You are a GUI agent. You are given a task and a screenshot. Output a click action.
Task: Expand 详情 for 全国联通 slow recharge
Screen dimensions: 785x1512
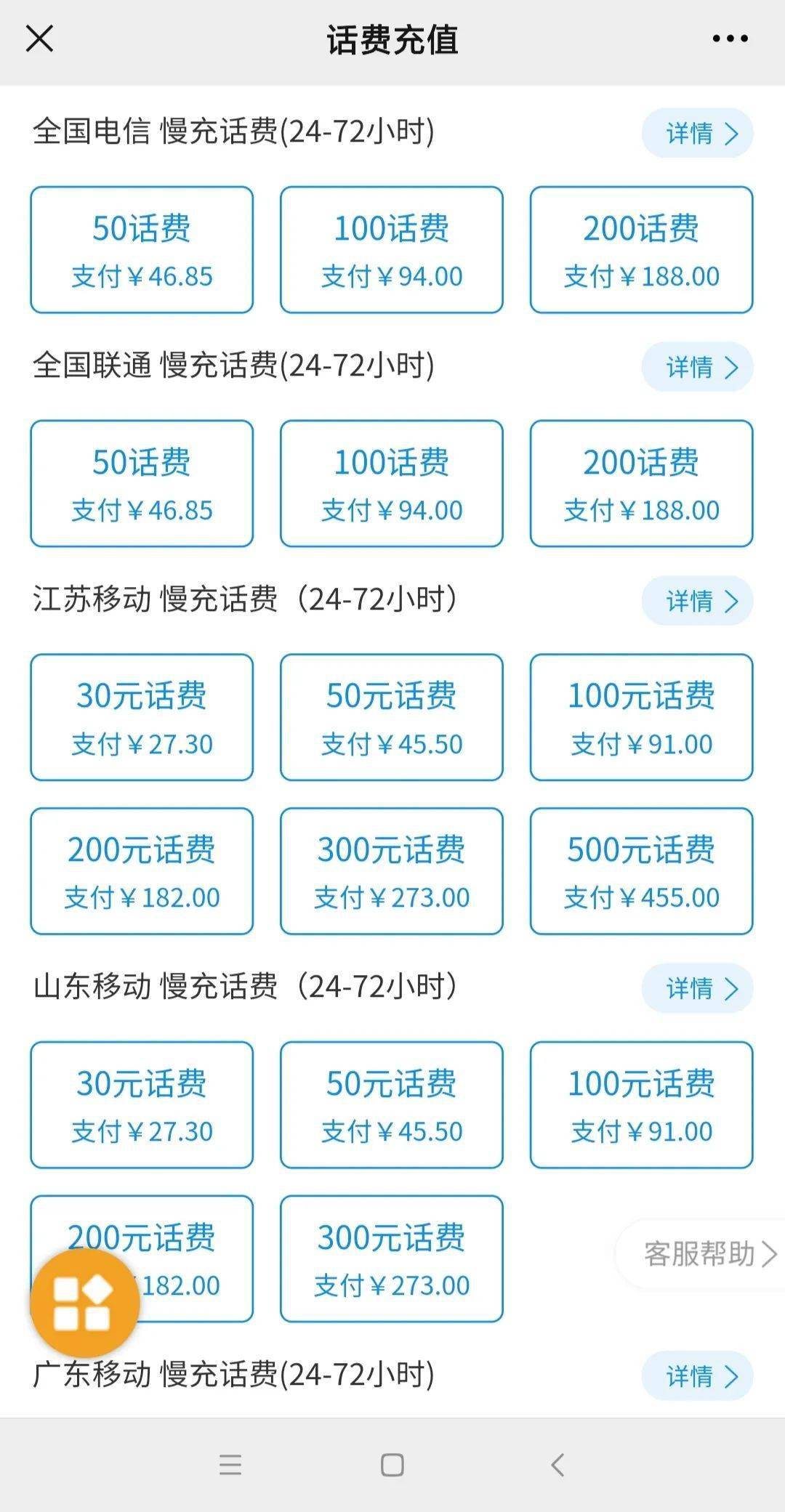pyautogui.click(x=696, y=368)
